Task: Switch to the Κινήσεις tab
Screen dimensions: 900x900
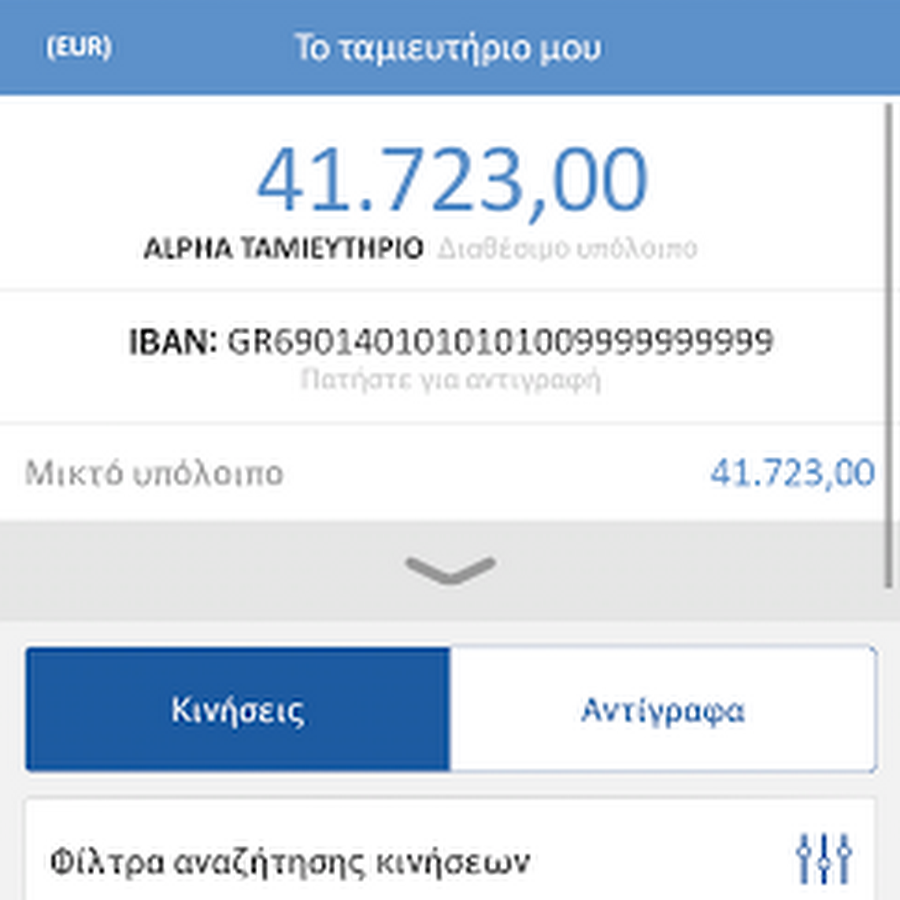Action: (238, 710)
